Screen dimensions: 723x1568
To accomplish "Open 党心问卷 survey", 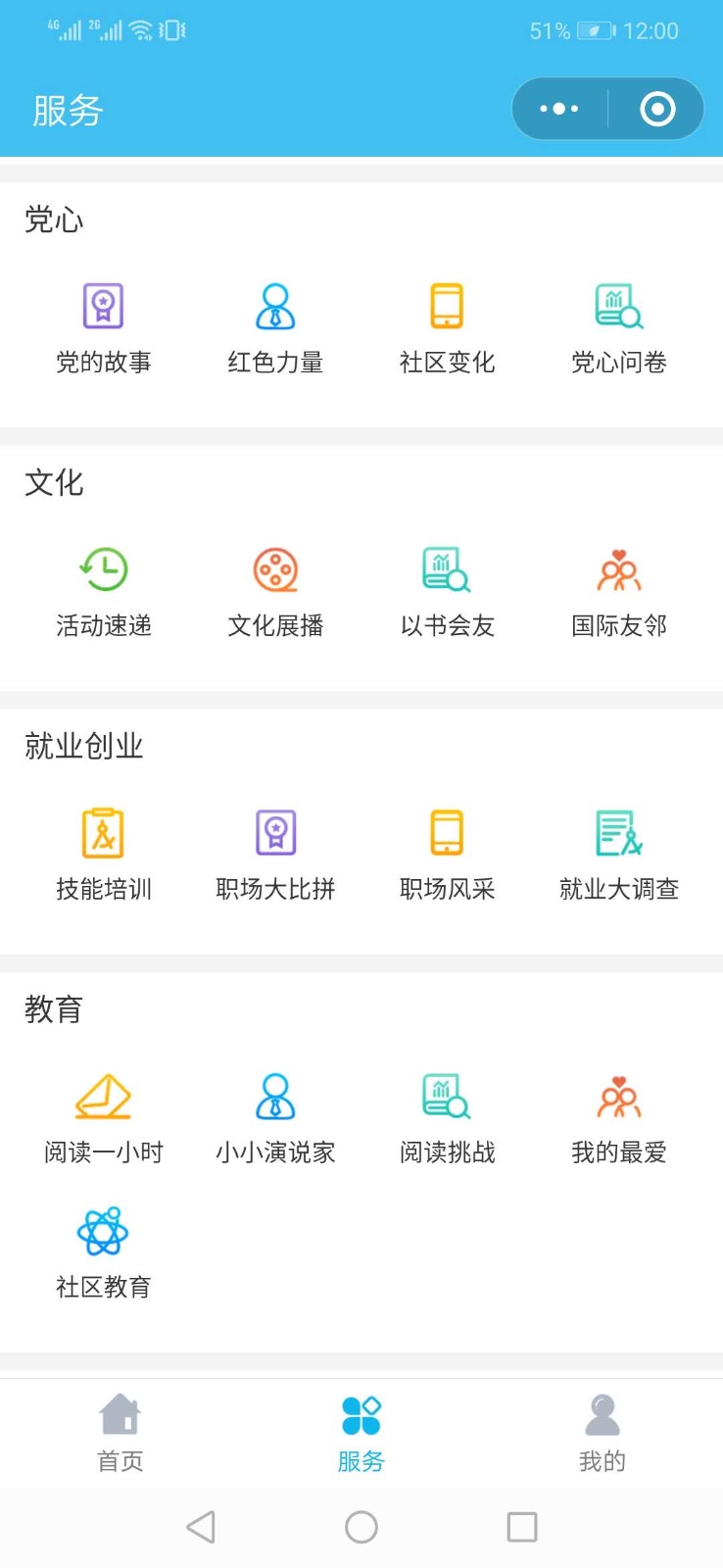I will [619, 328].
